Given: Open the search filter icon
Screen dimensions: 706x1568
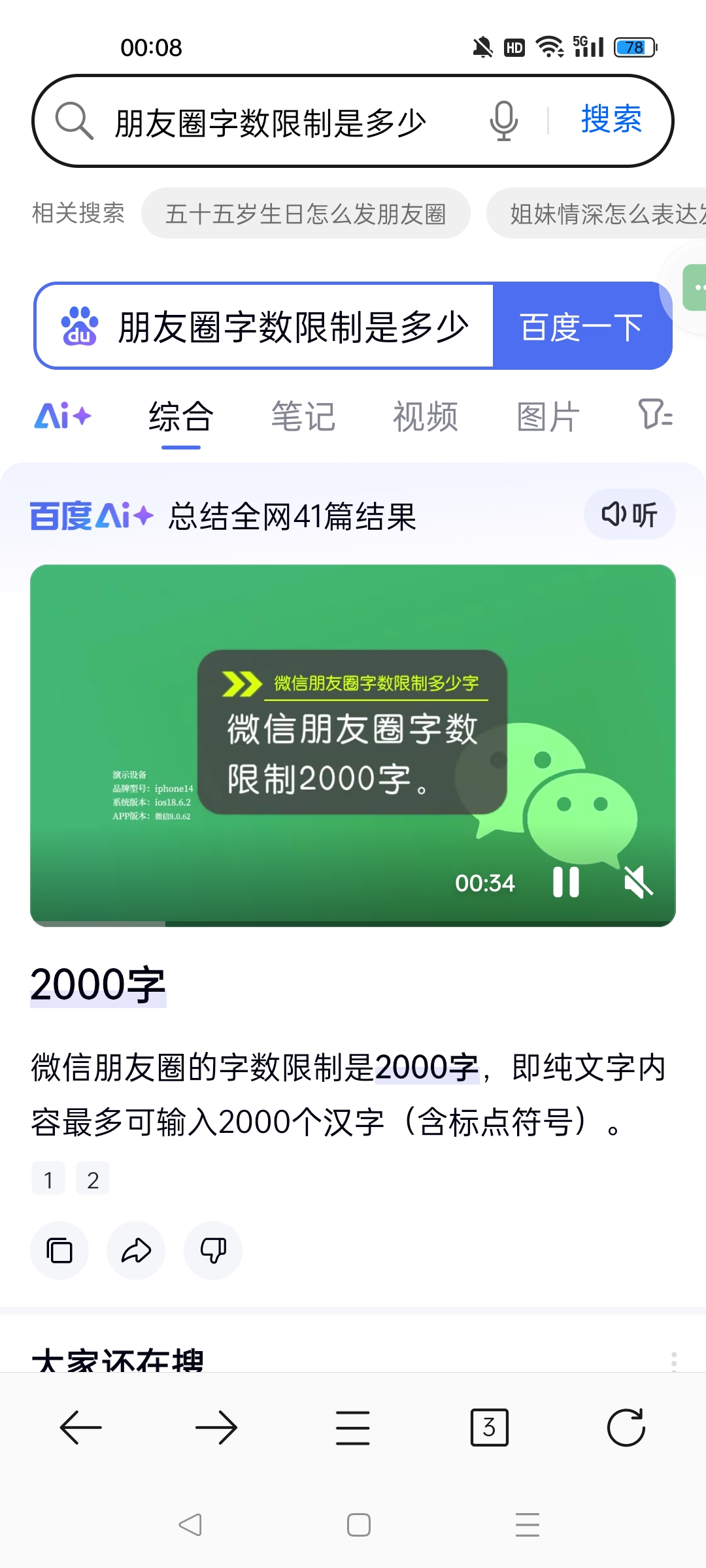Looking at the screenshot, I should click(655, 414).
